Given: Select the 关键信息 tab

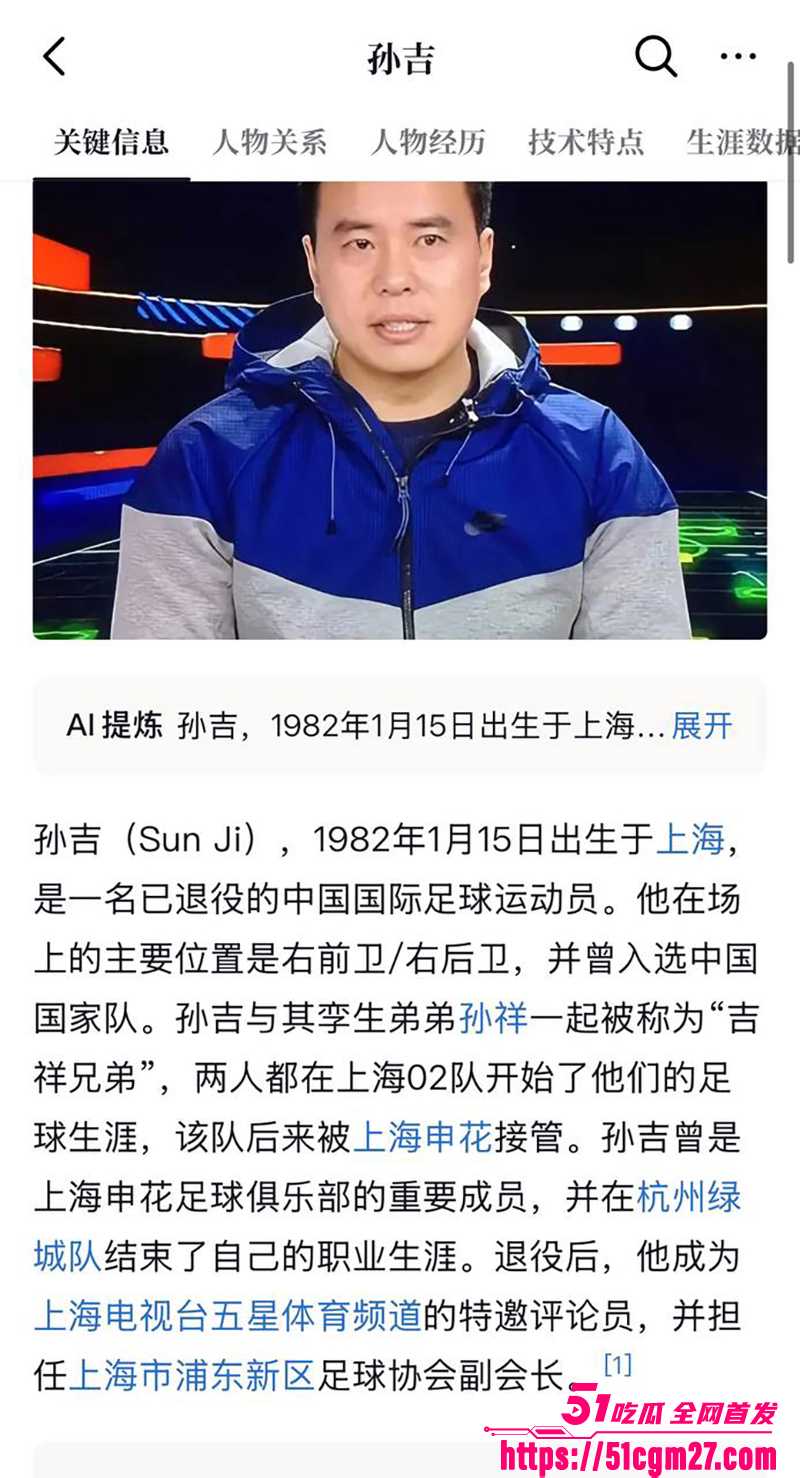Looking at the screenshot, I should click(x=108, y=142).
